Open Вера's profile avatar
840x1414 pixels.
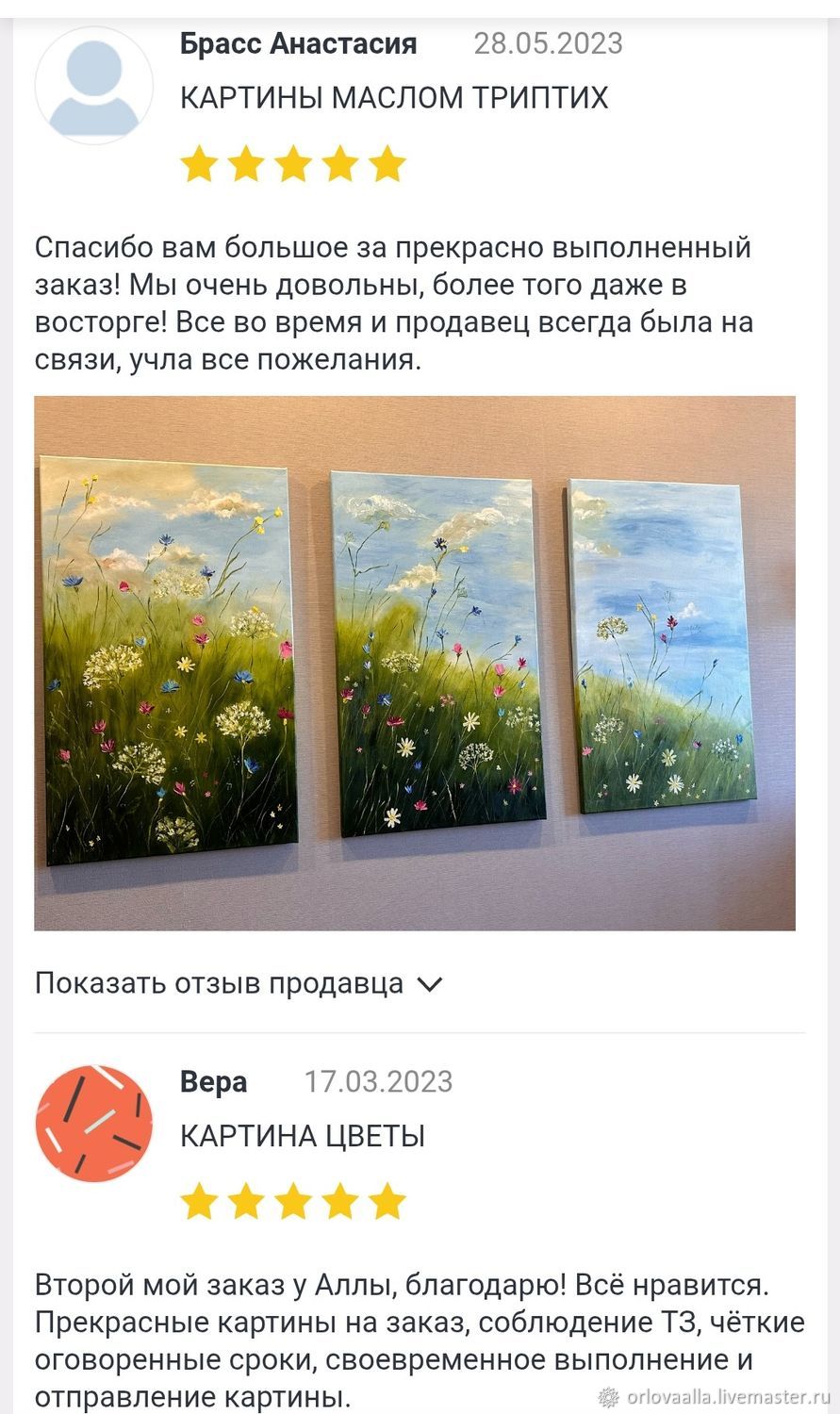coord(93,1124)
